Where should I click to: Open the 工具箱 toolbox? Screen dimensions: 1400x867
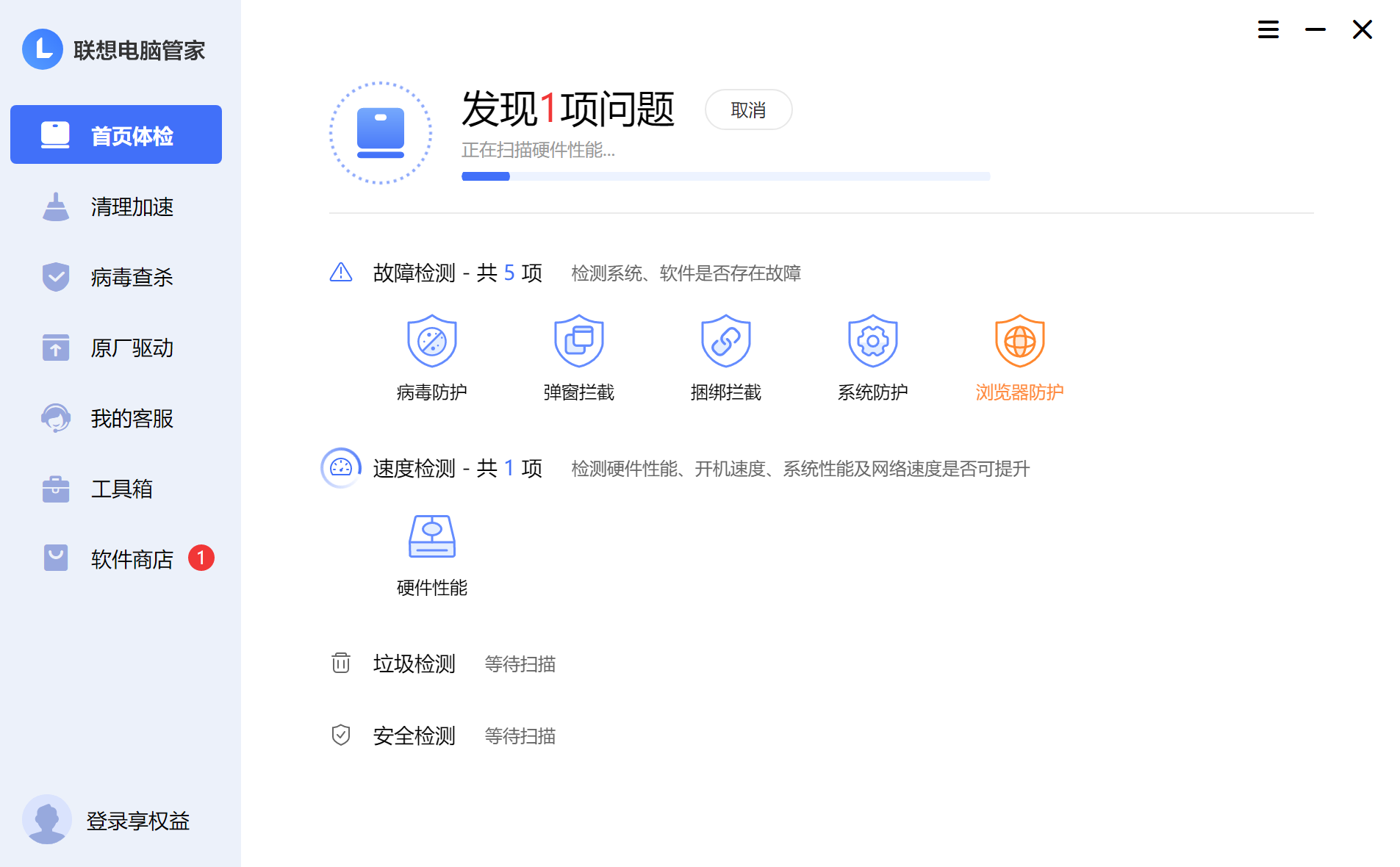[x=116, y=489]
